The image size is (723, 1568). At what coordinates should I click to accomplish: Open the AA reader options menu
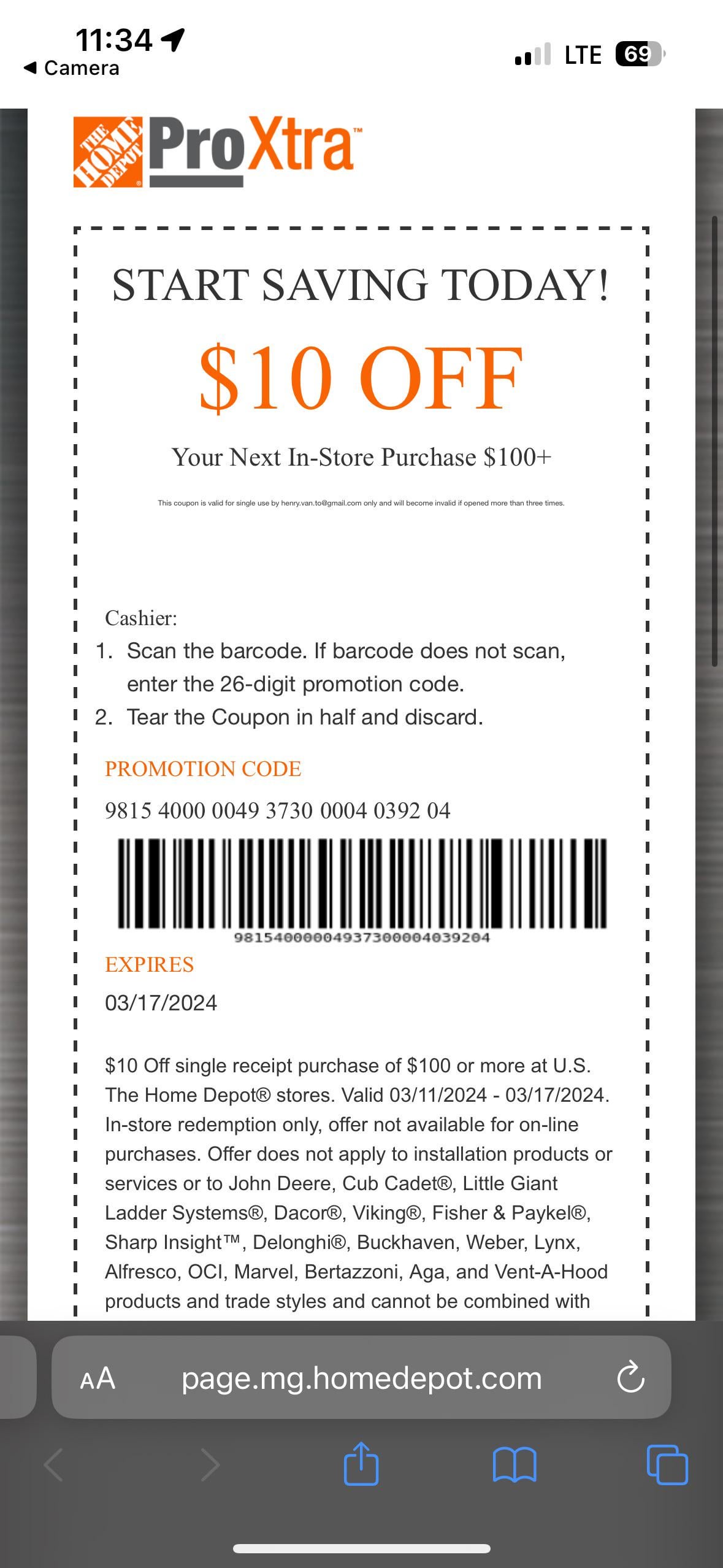98,1378
